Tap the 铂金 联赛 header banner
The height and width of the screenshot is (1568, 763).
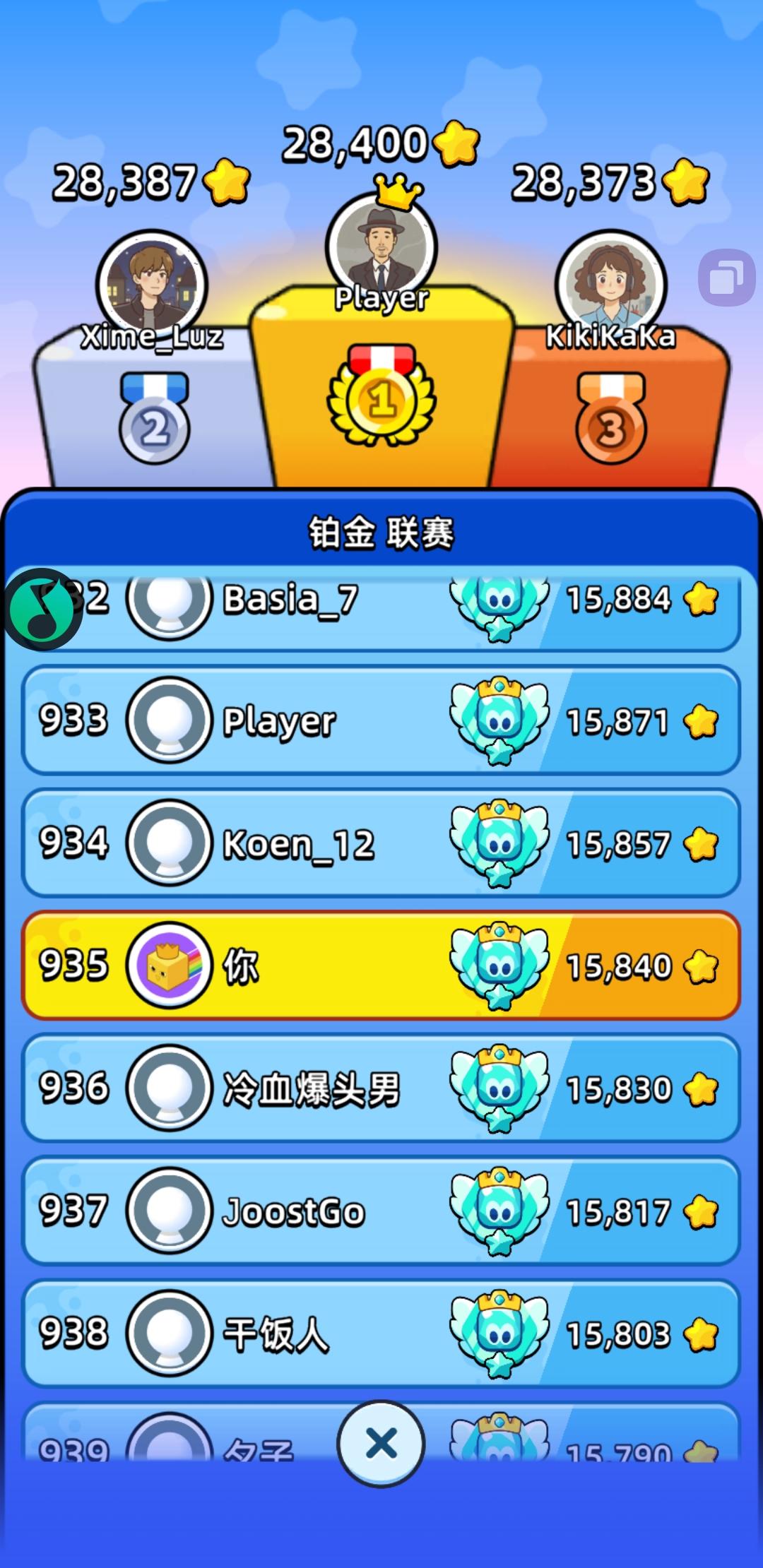click(x=380, y=533)
